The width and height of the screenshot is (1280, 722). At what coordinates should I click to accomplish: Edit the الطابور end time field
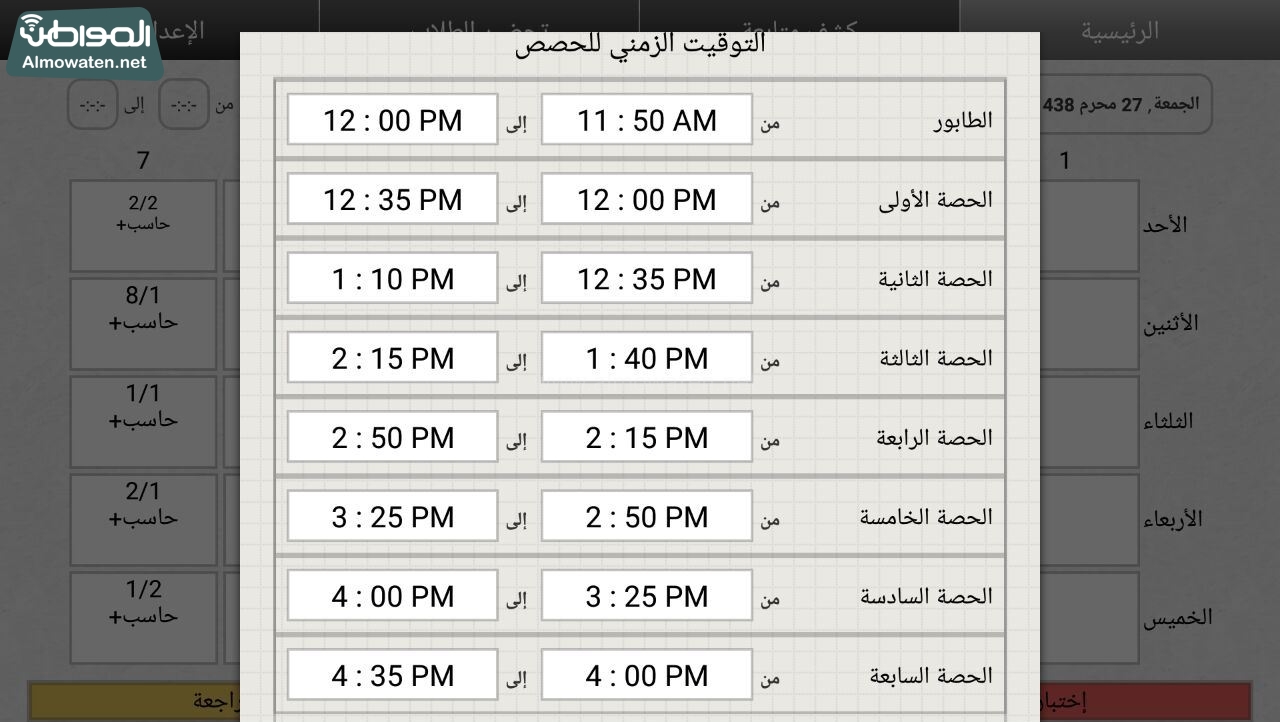(x=392, y=120)
